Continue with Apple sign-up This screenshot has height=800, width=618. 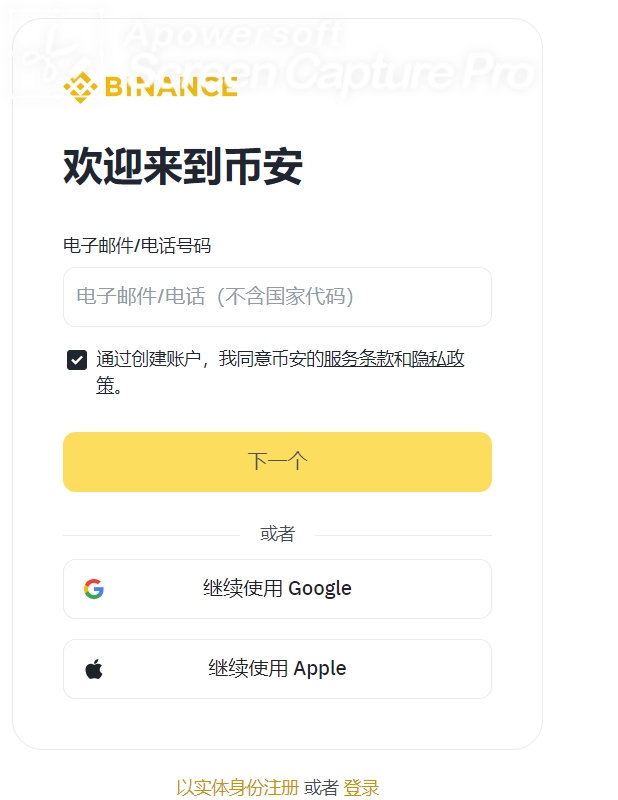[x=277, y=669]
